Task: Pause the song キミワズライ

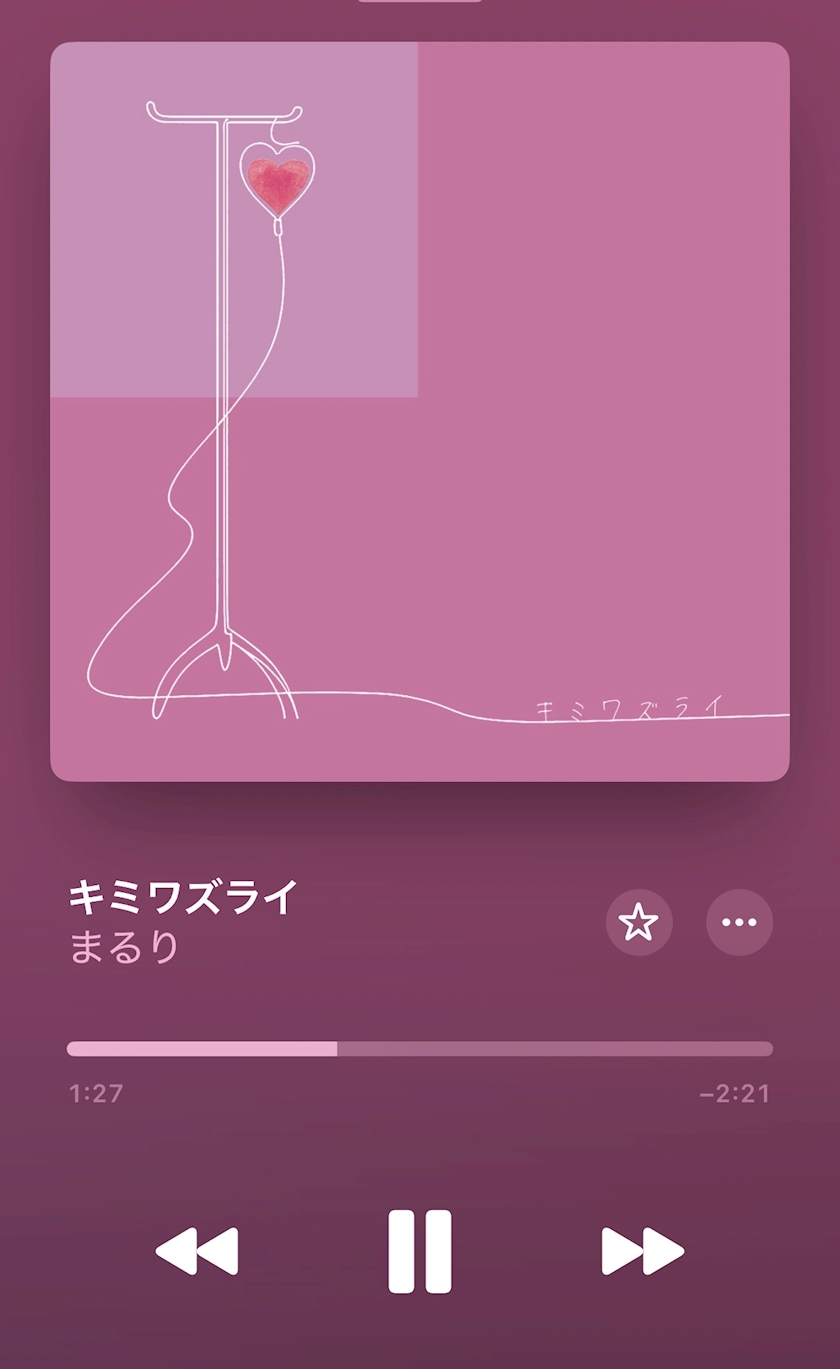Action: point(420,1251)
